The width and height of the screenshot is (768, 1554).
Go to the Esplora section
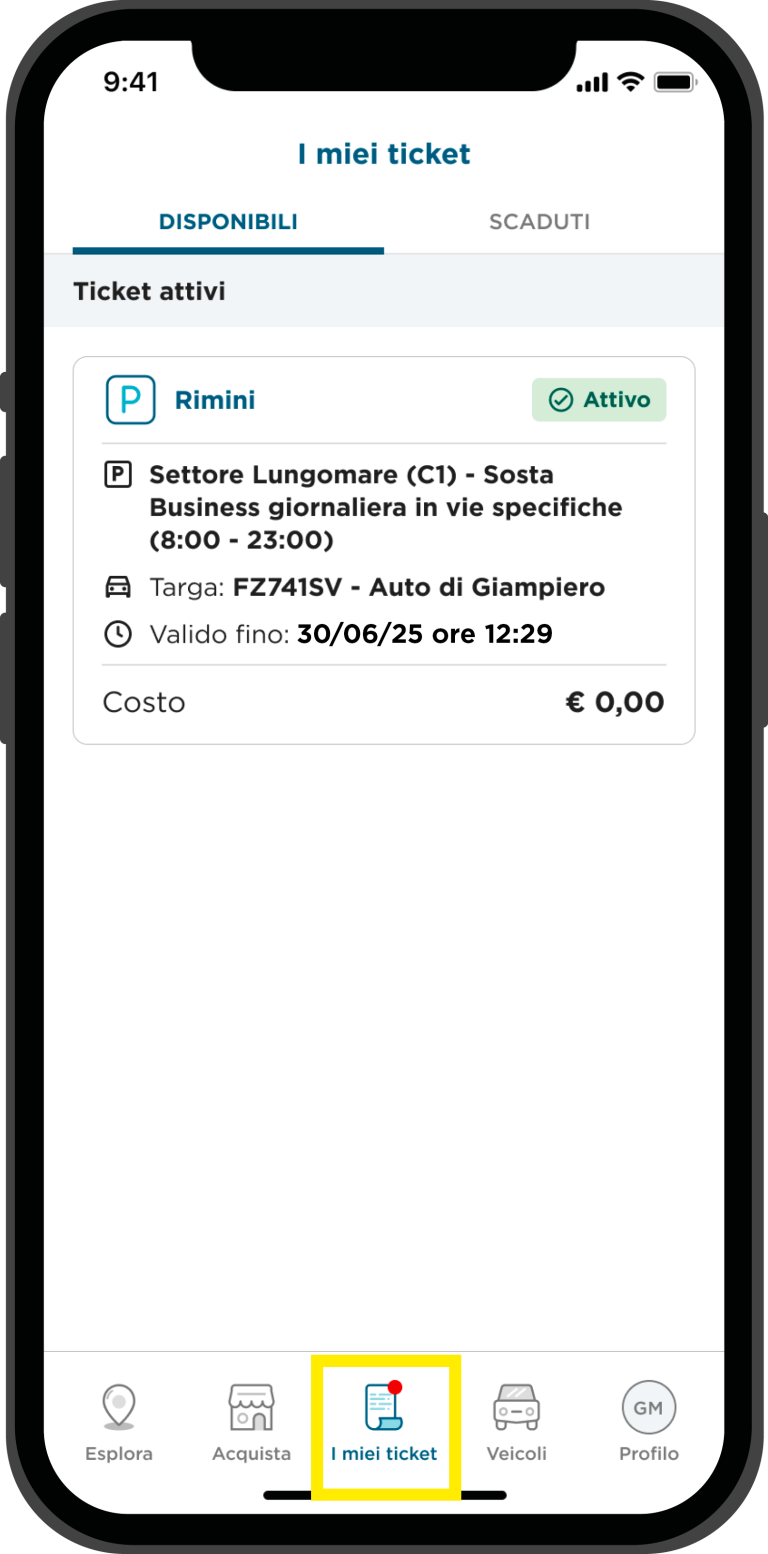coord(119,1423)
